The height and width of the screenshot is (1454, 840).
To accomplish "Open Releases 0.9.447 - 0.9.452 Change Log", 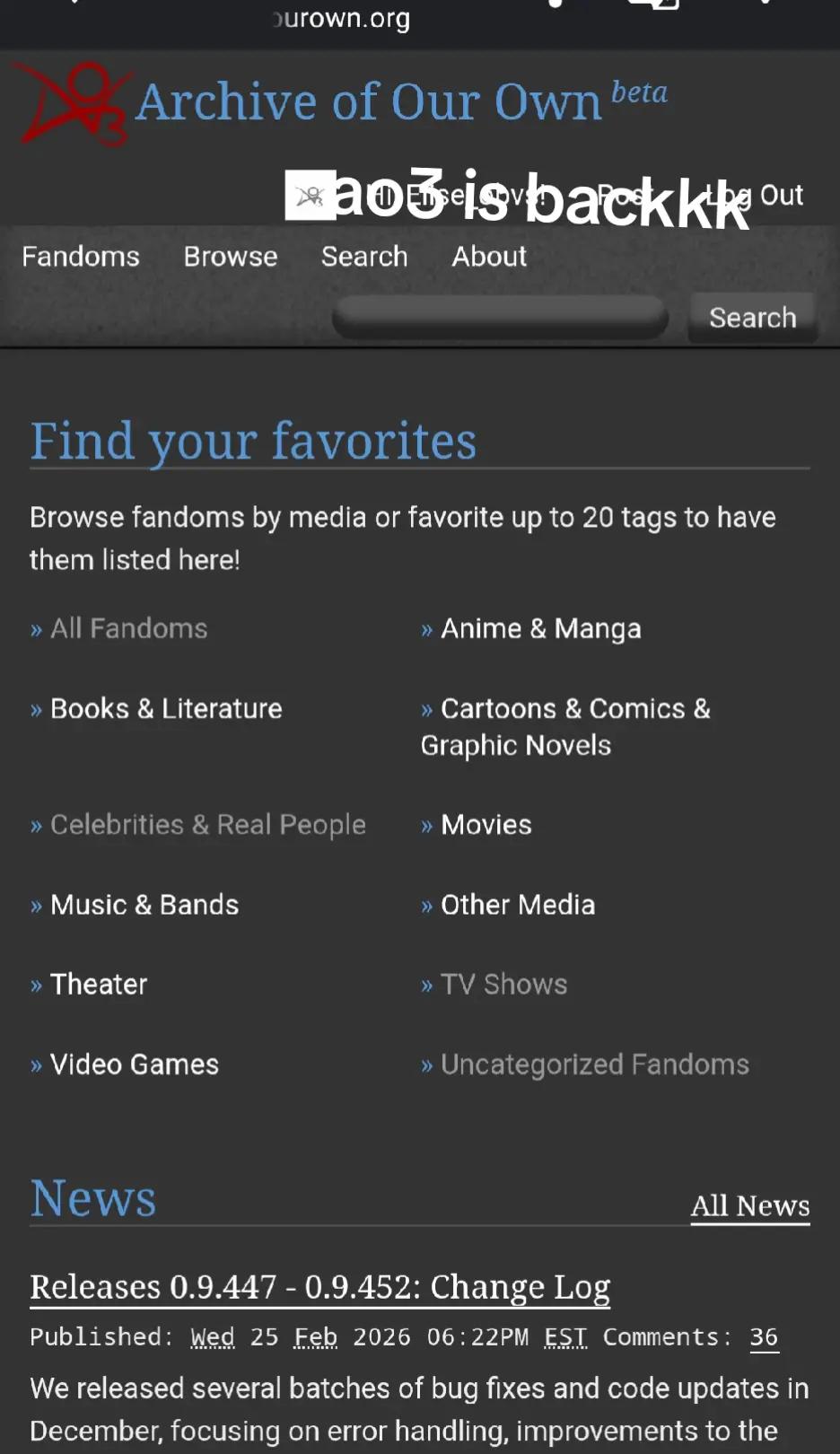I will [320, 1287].
